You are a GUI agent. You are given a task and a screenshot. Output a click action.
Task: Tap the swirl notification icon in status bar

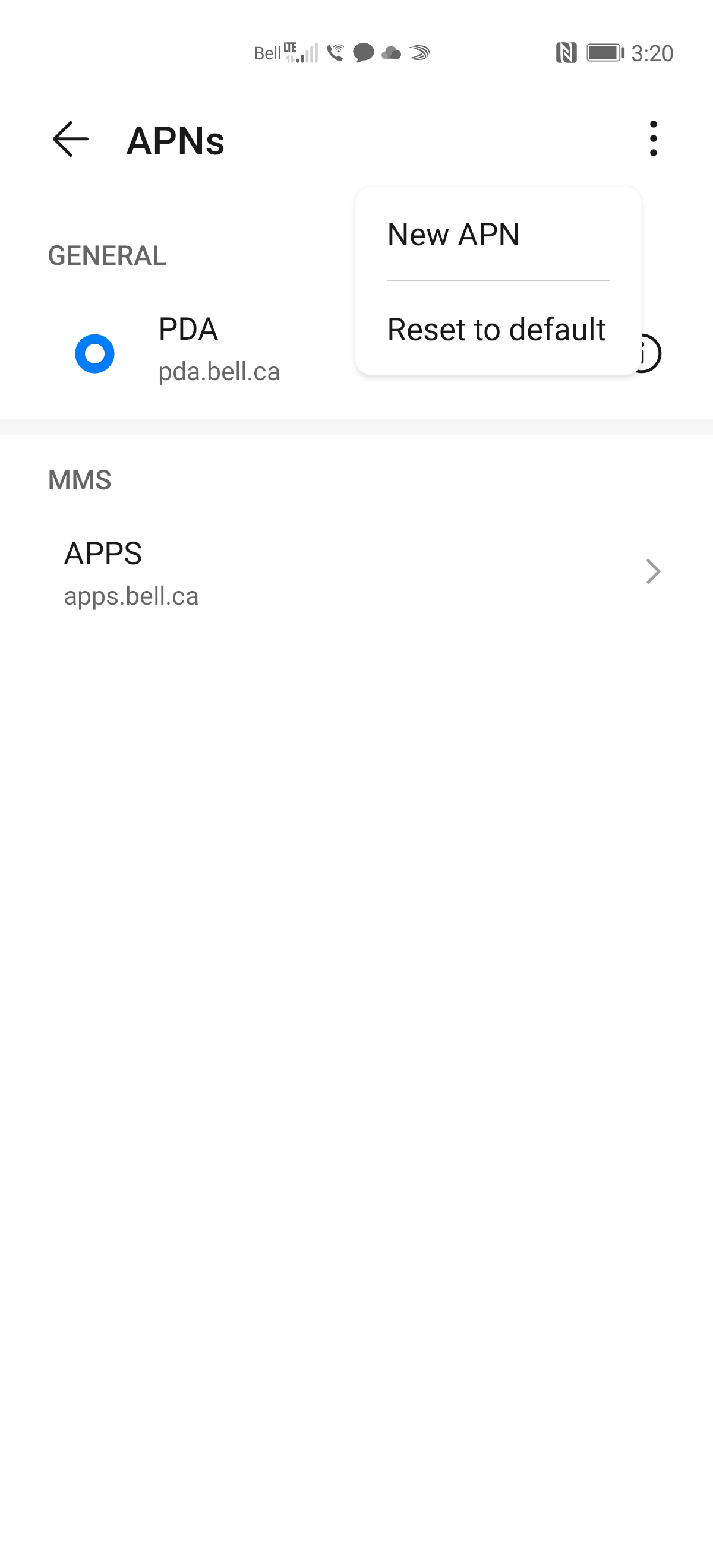pyautogui.click(x=419, y=53)
